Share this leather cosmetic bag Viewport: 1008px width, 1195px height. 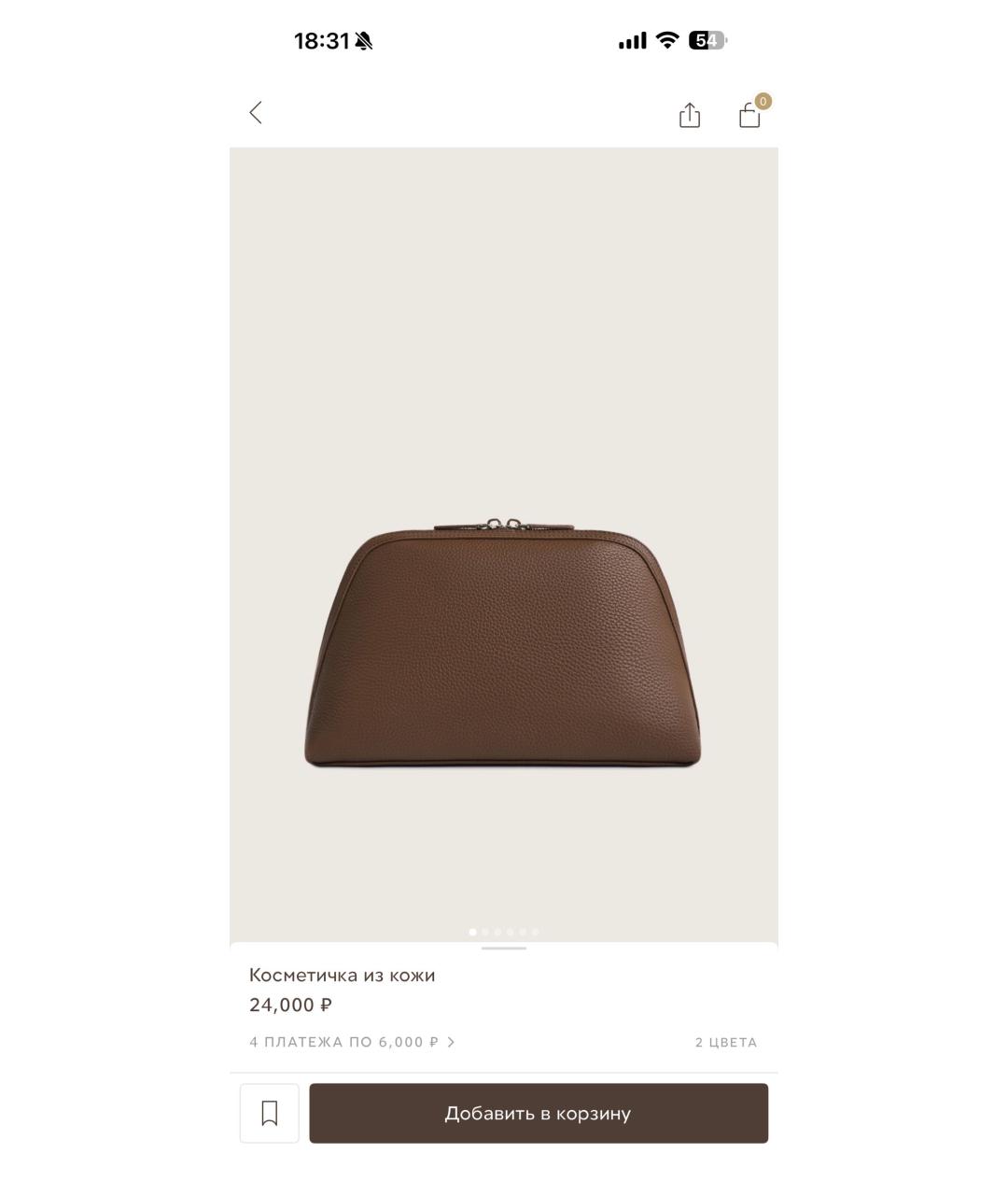point(689,115)
